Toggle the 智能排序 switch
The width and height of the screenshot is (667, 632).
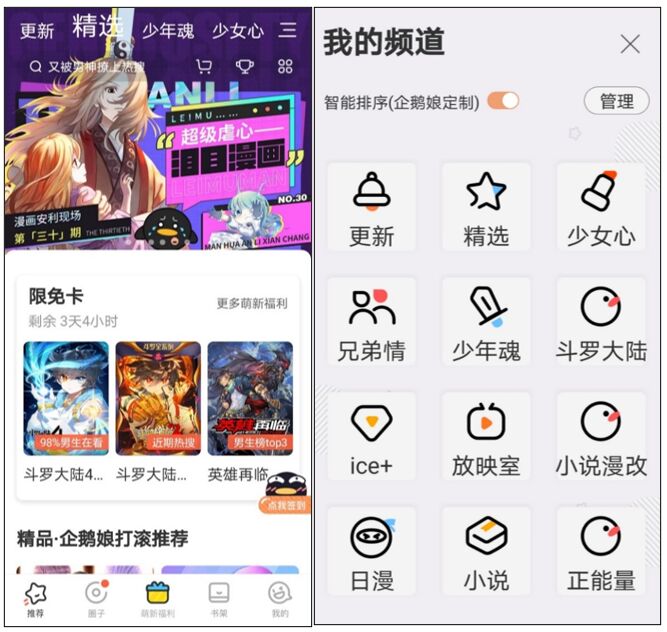click(503, 101)
